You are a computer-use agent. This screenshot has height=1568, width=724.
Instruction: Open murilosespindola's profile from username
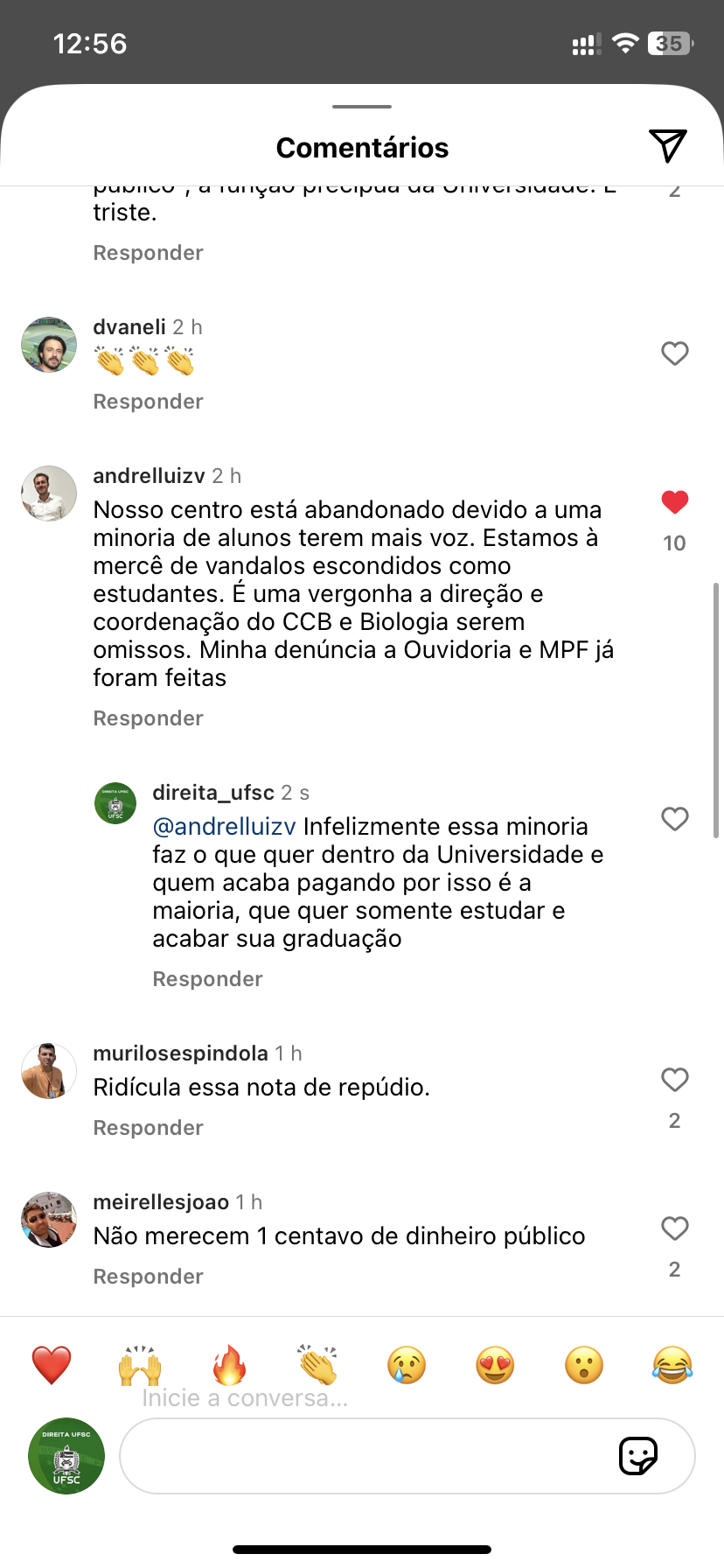[x=180, y=1053]
